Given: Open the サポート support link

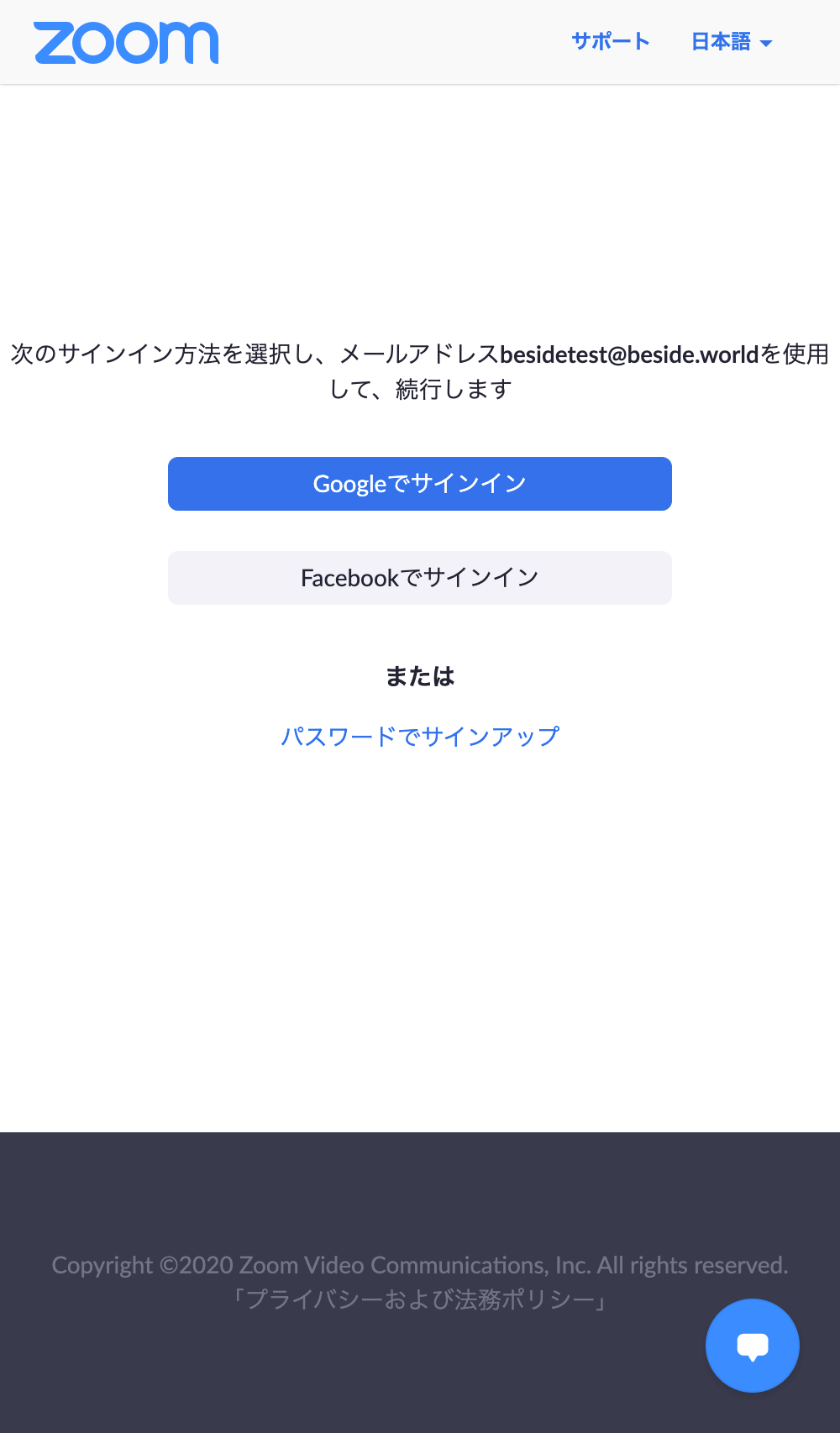Looking at the screenshot, I should [611, 41].
